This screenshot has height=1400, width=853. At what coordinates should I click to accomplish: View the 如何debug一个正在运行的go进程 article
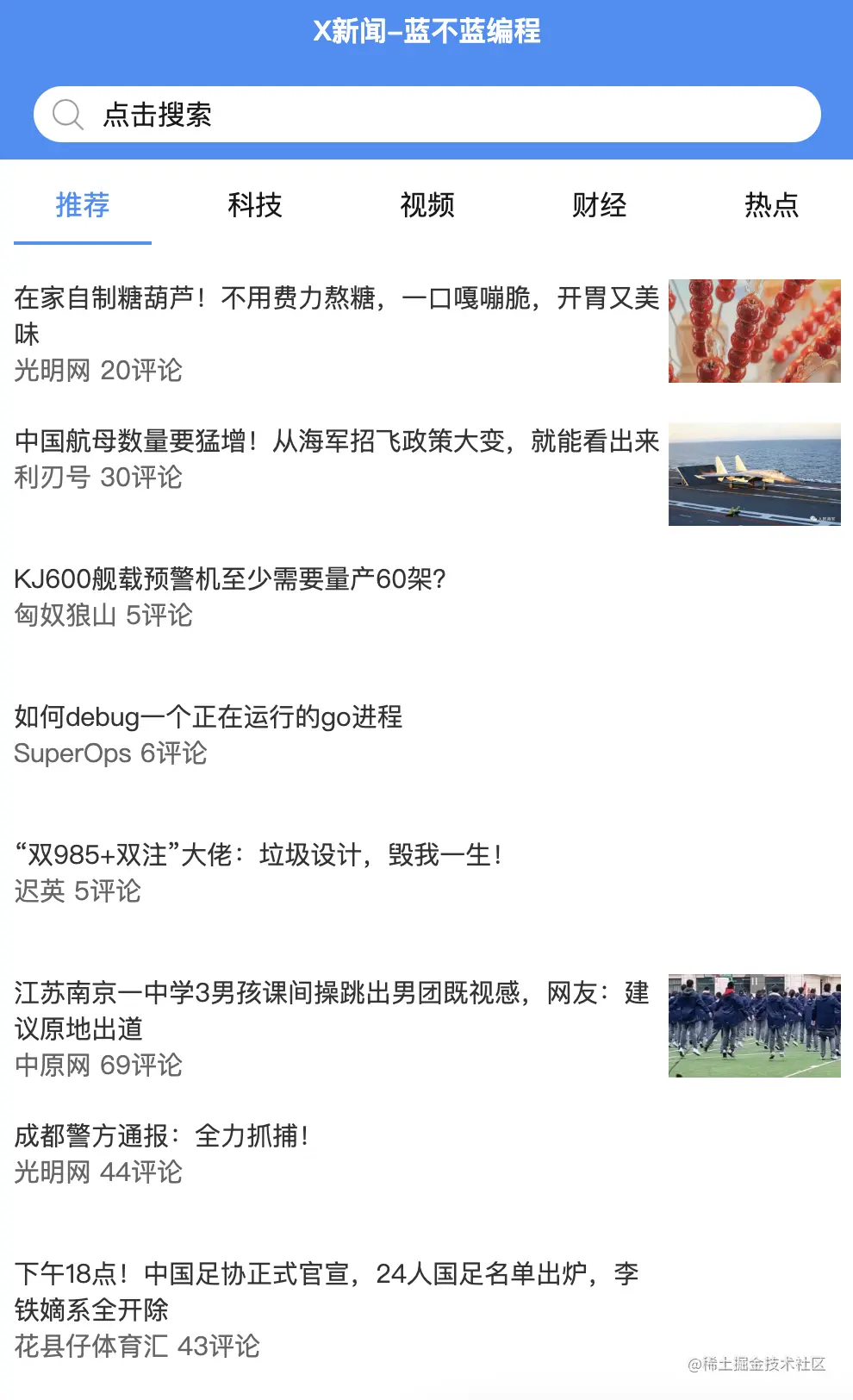209,717
